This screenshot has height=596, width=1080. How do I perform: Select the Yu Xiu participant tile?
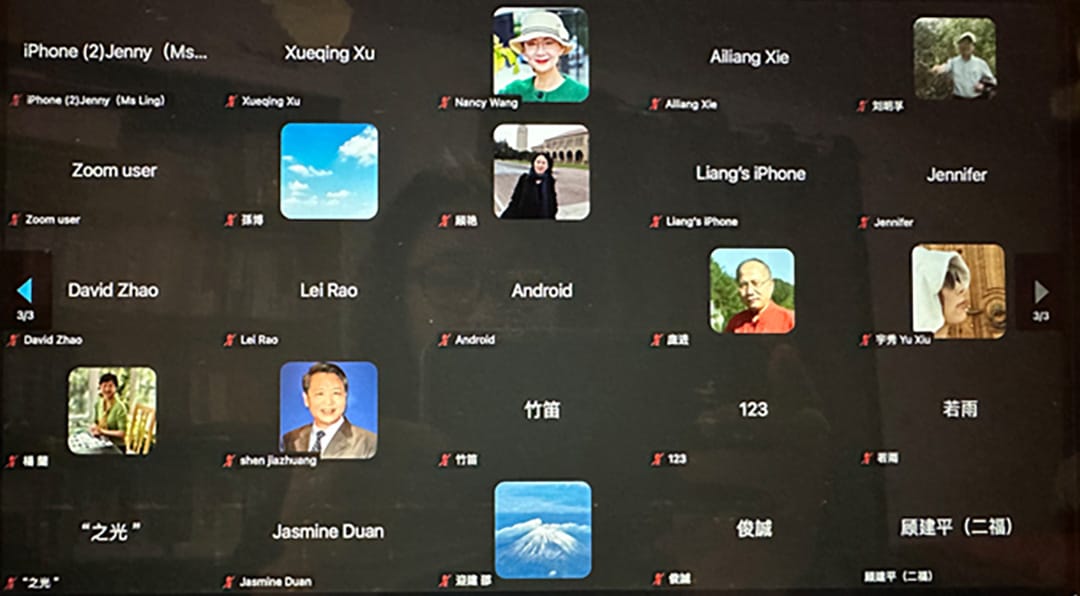tap(957, 291)
